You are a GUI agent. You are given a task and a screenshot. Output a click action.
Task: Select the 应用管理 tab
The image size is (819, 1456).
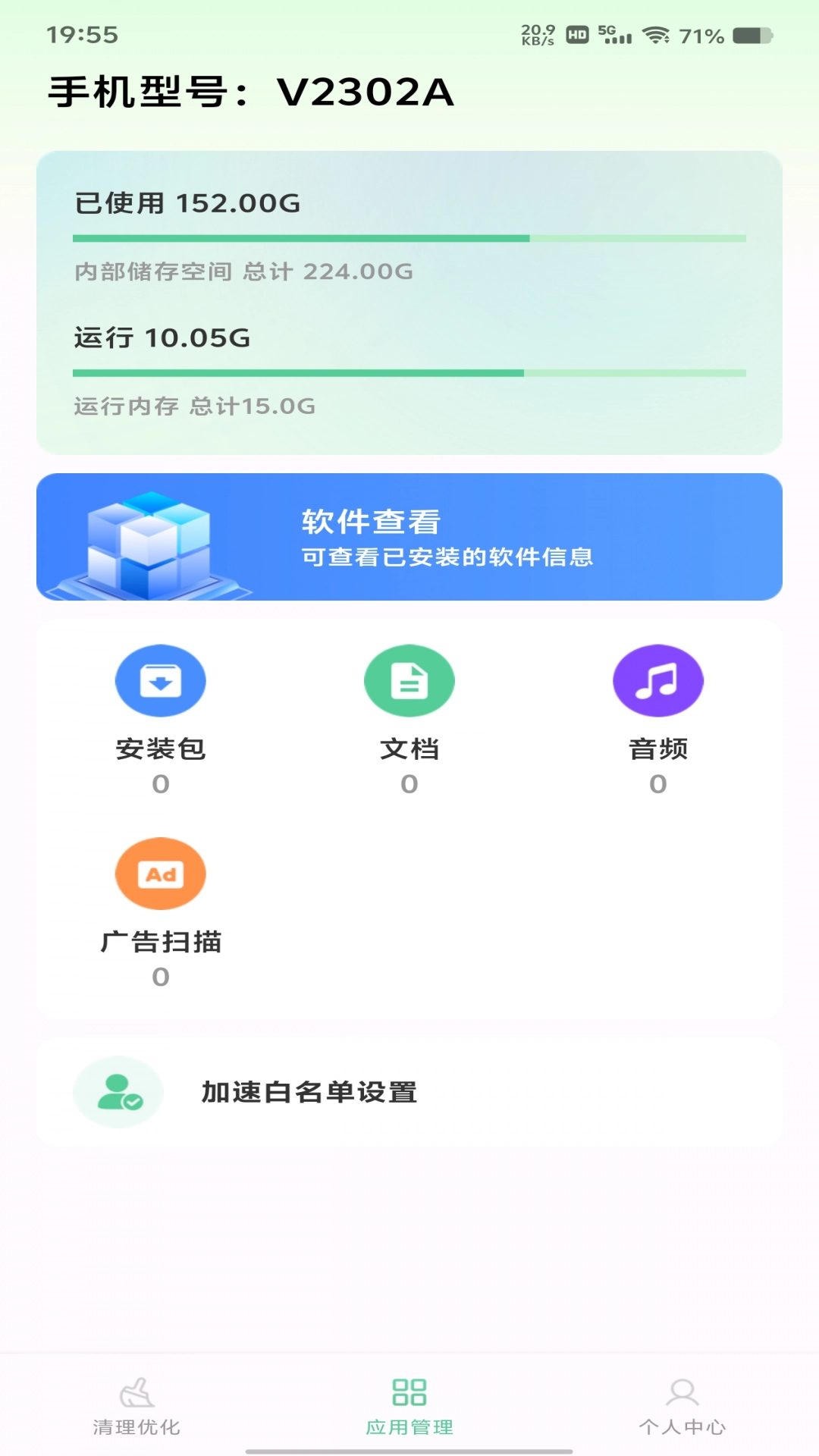tap(409, 1406)
